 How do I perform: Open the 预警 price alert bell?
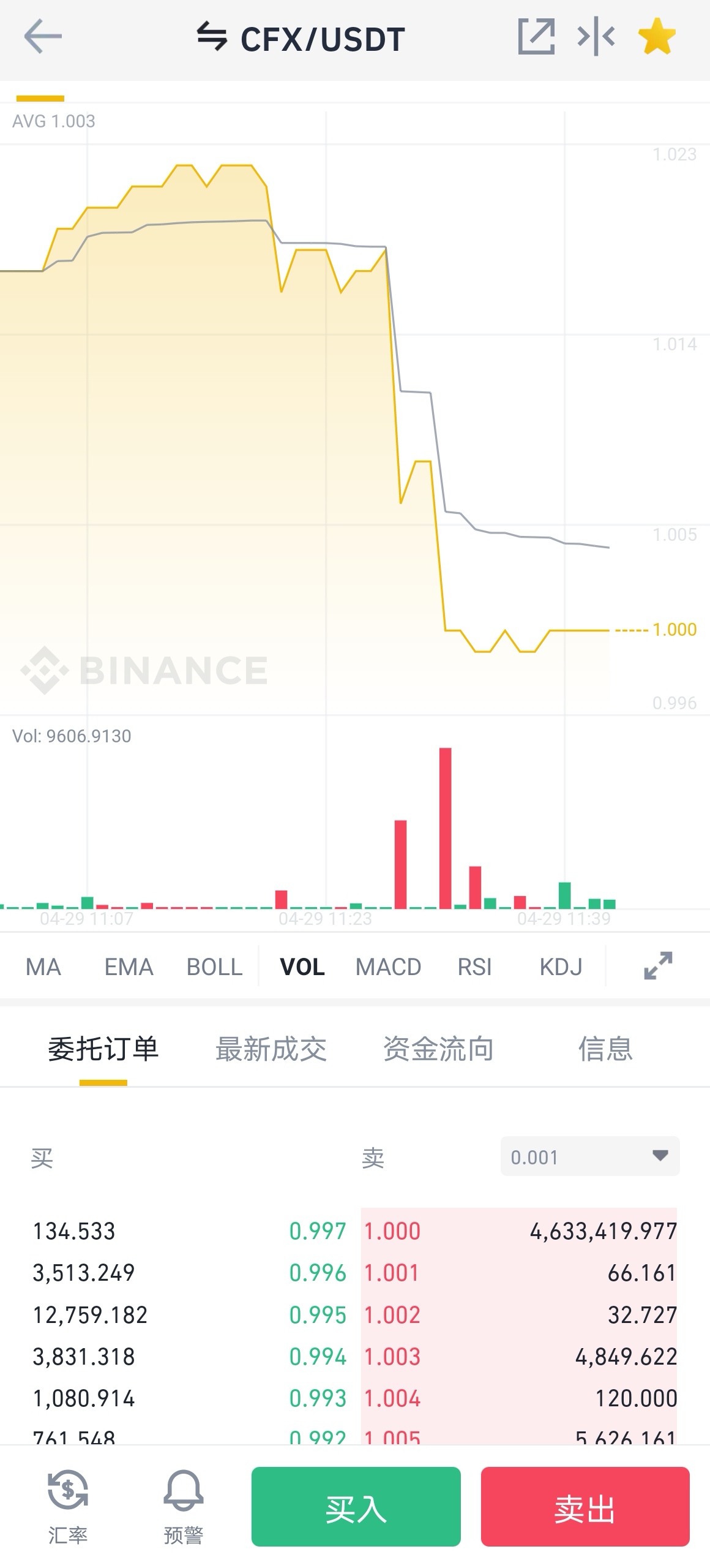coord(183,1507)
